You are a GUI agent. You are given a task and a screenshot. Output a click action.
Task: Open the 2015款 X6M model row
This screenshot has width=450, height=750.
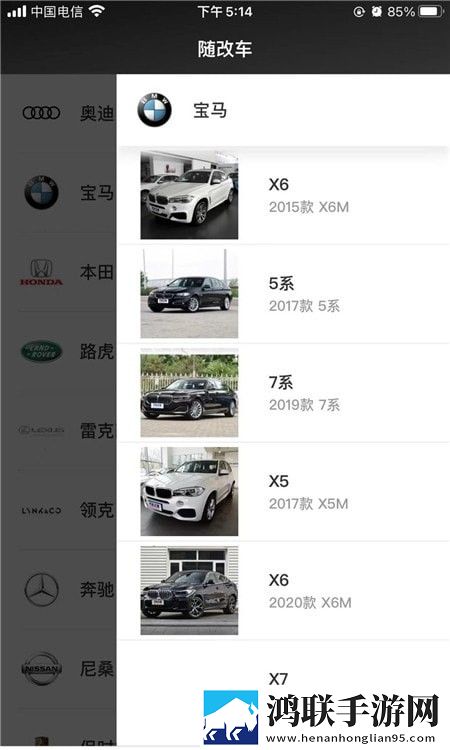284,195
